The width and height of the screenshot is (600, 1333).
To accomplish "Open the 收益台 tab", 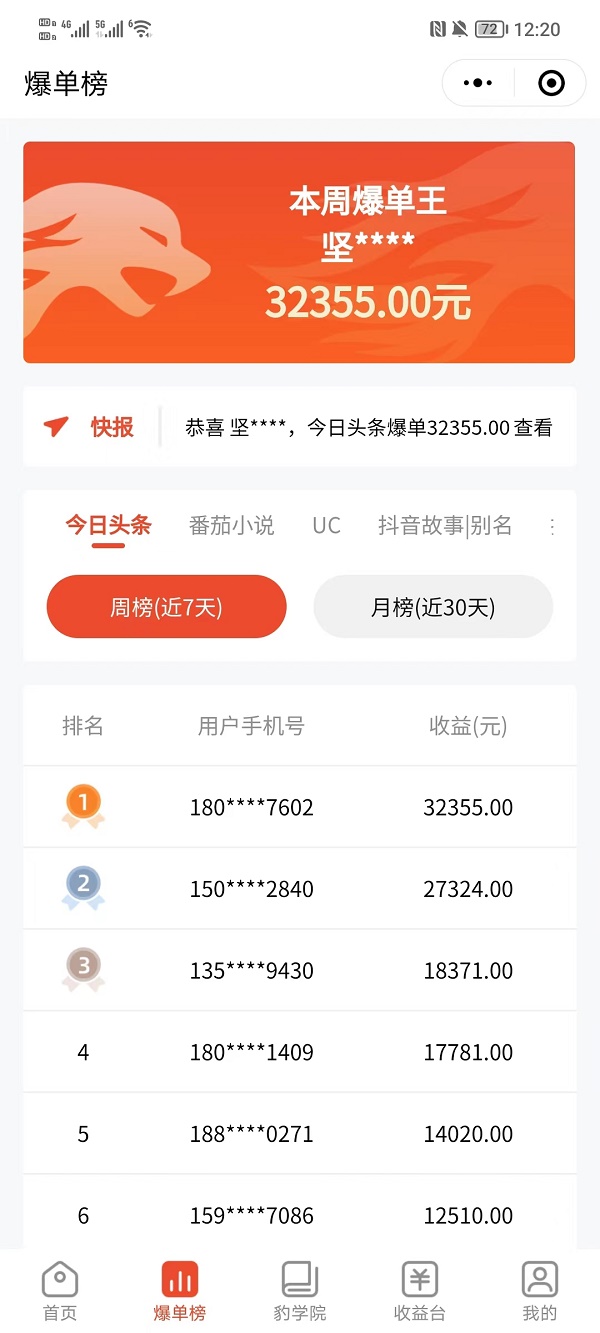I will pos(420,1290).
